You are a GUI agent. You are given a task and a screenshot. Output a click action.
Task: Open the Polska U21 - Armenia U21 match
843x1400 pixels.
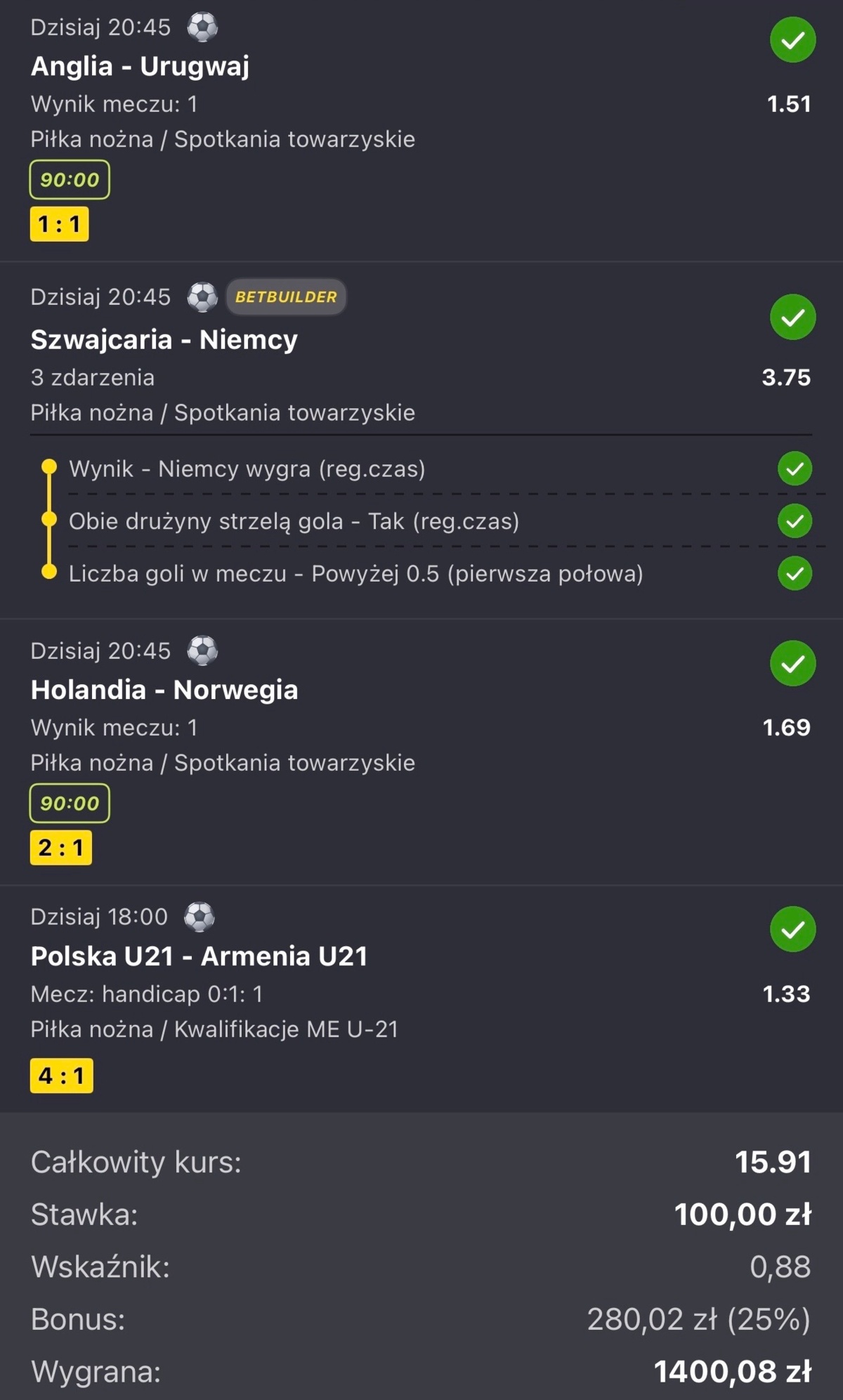coord(200,956)
